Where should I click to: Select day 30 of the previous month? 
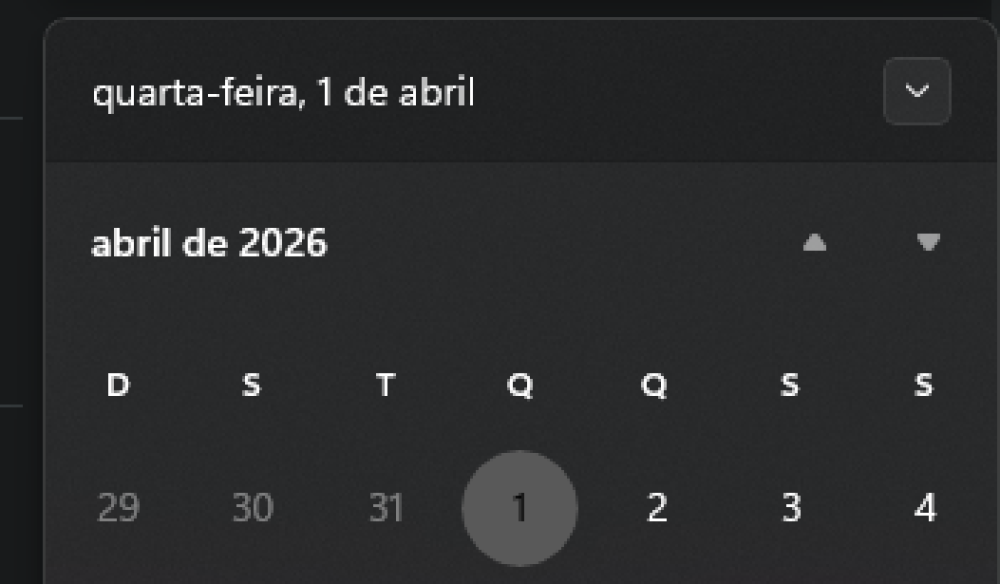tap(252, 508)
